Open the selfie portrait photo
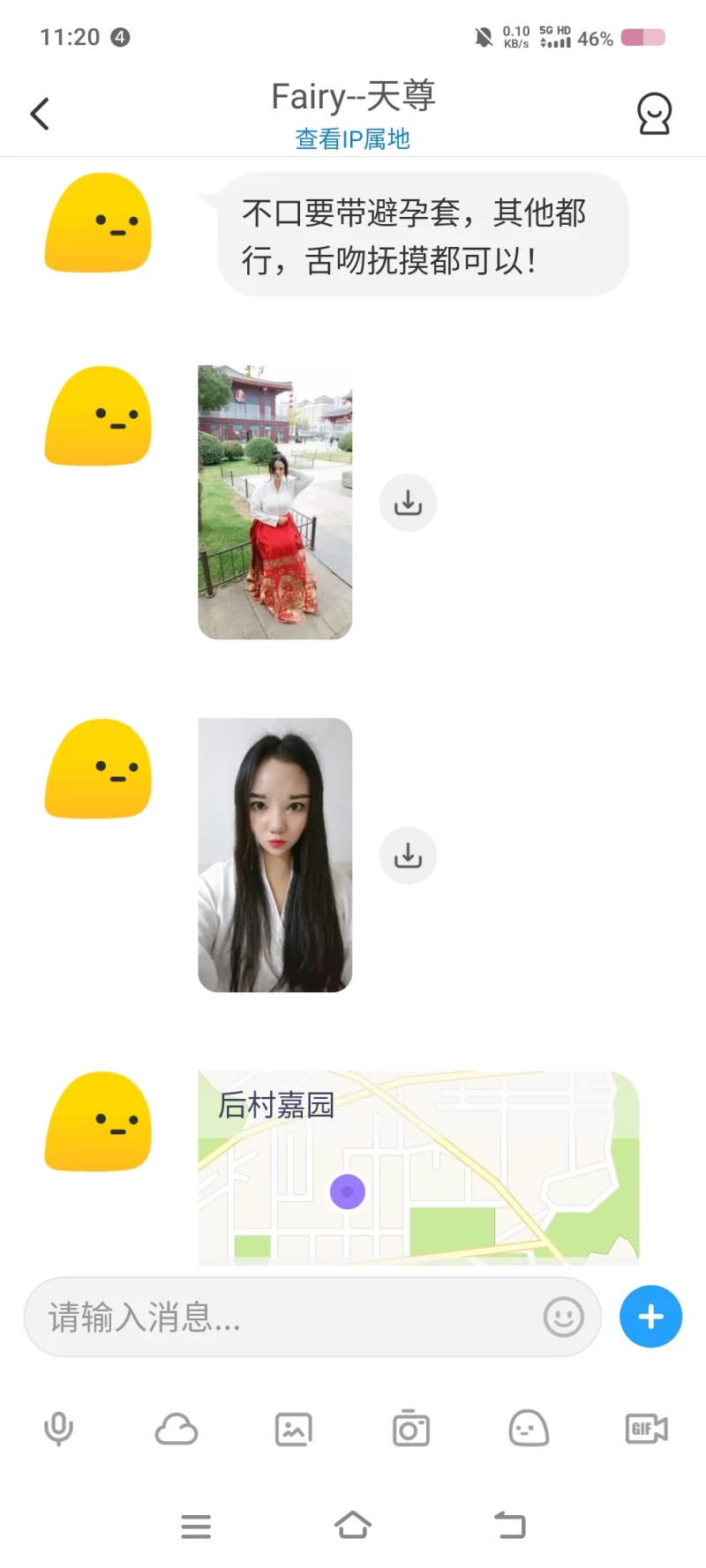The width and height of the screenshot is (706, 1568). click(x=275, y=855)
